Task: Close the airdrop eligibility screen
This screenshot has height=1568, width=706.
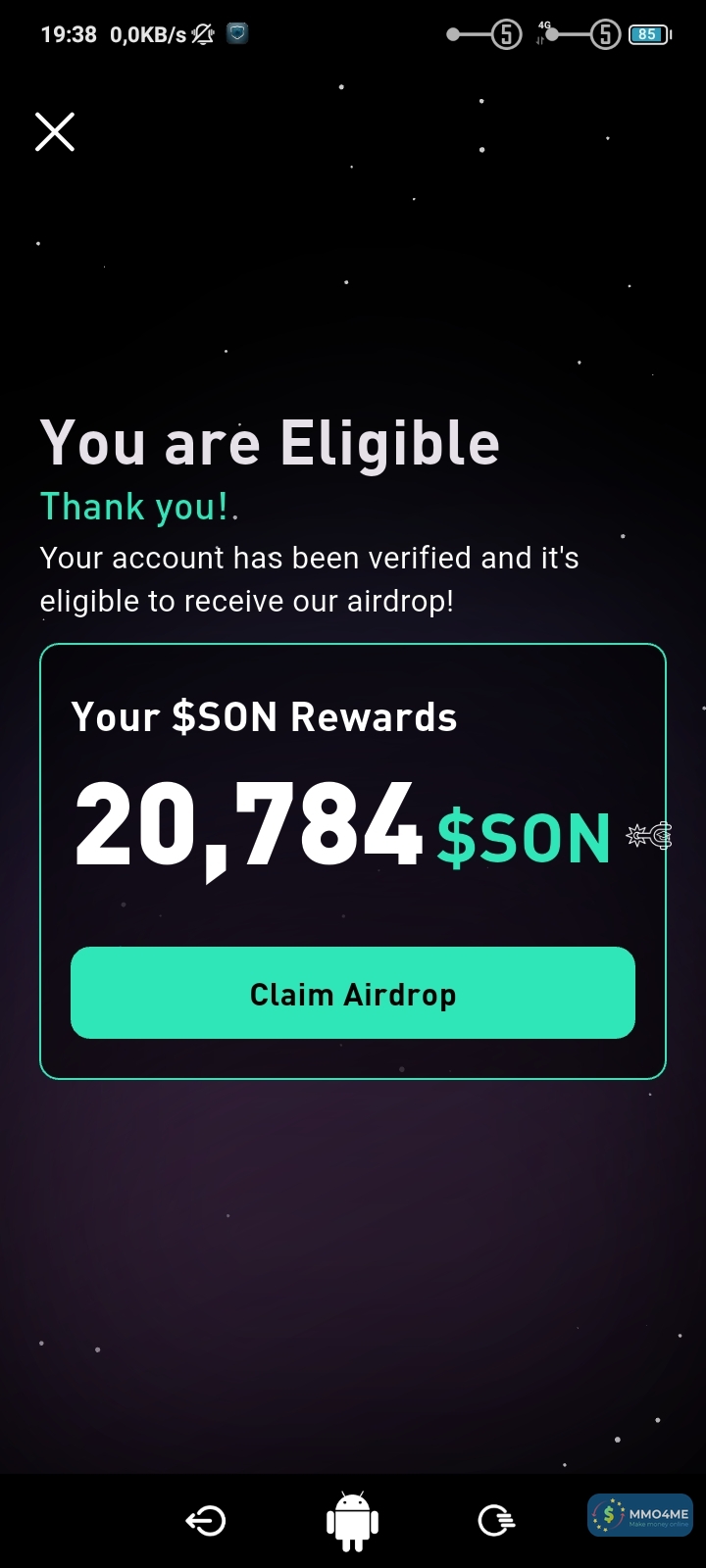Action: (x=55, y=131)
